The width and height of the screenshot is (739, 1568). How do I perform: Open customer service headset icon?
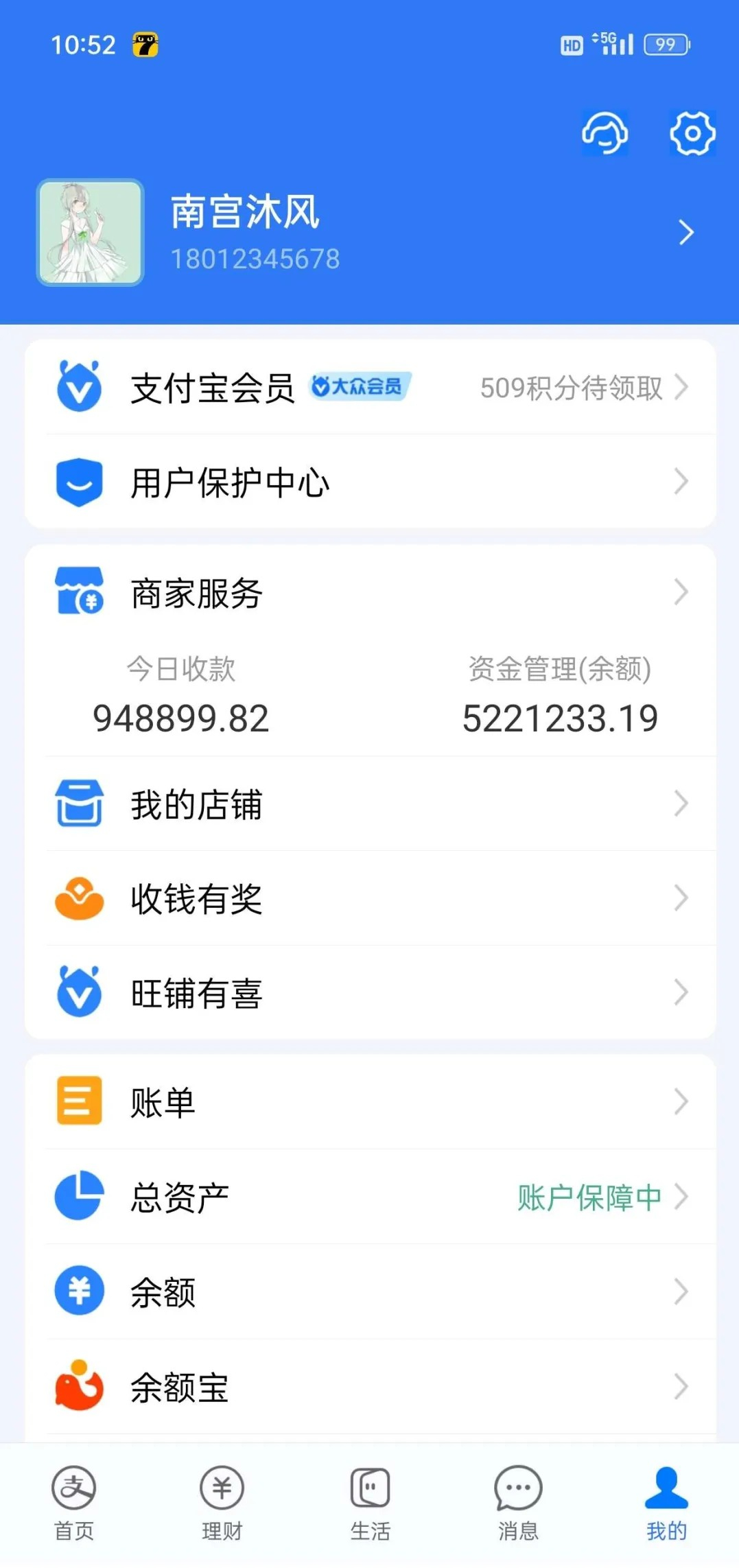tap(605, 133)
